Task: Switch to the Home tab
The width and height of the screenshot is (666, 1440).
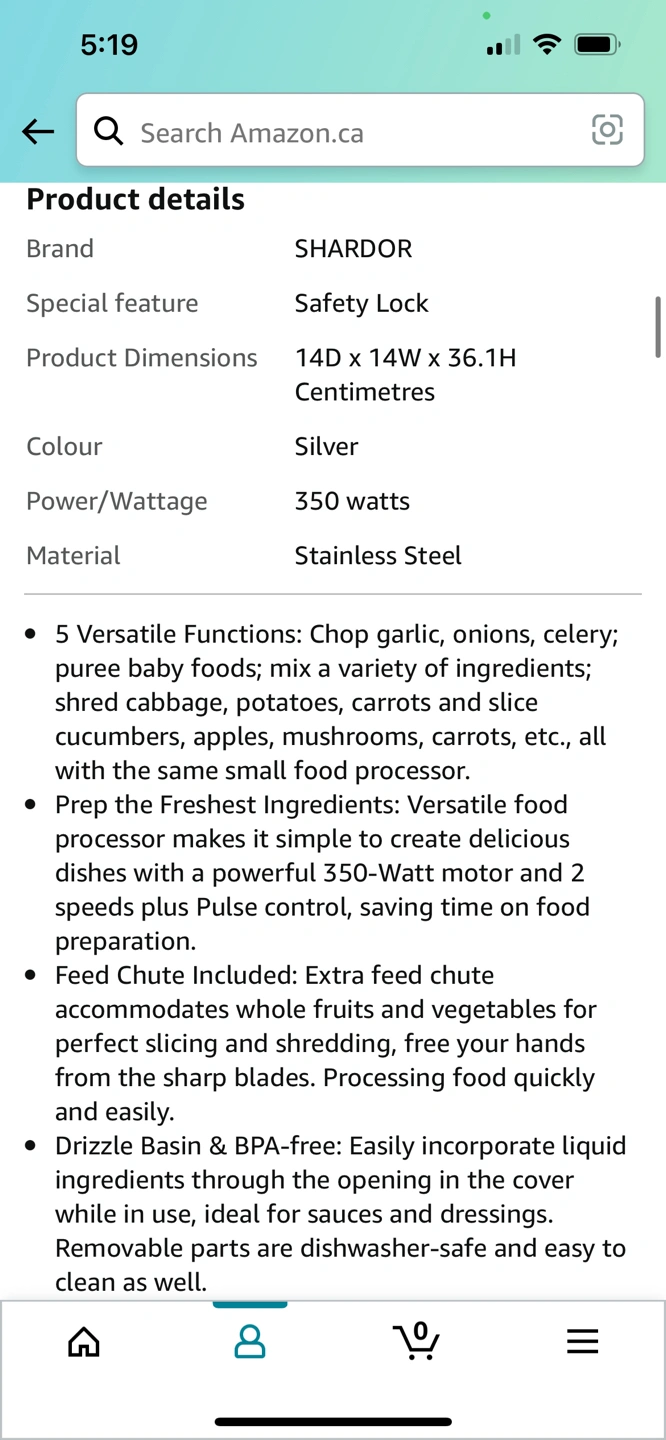Action: [x=84, y=1341]
